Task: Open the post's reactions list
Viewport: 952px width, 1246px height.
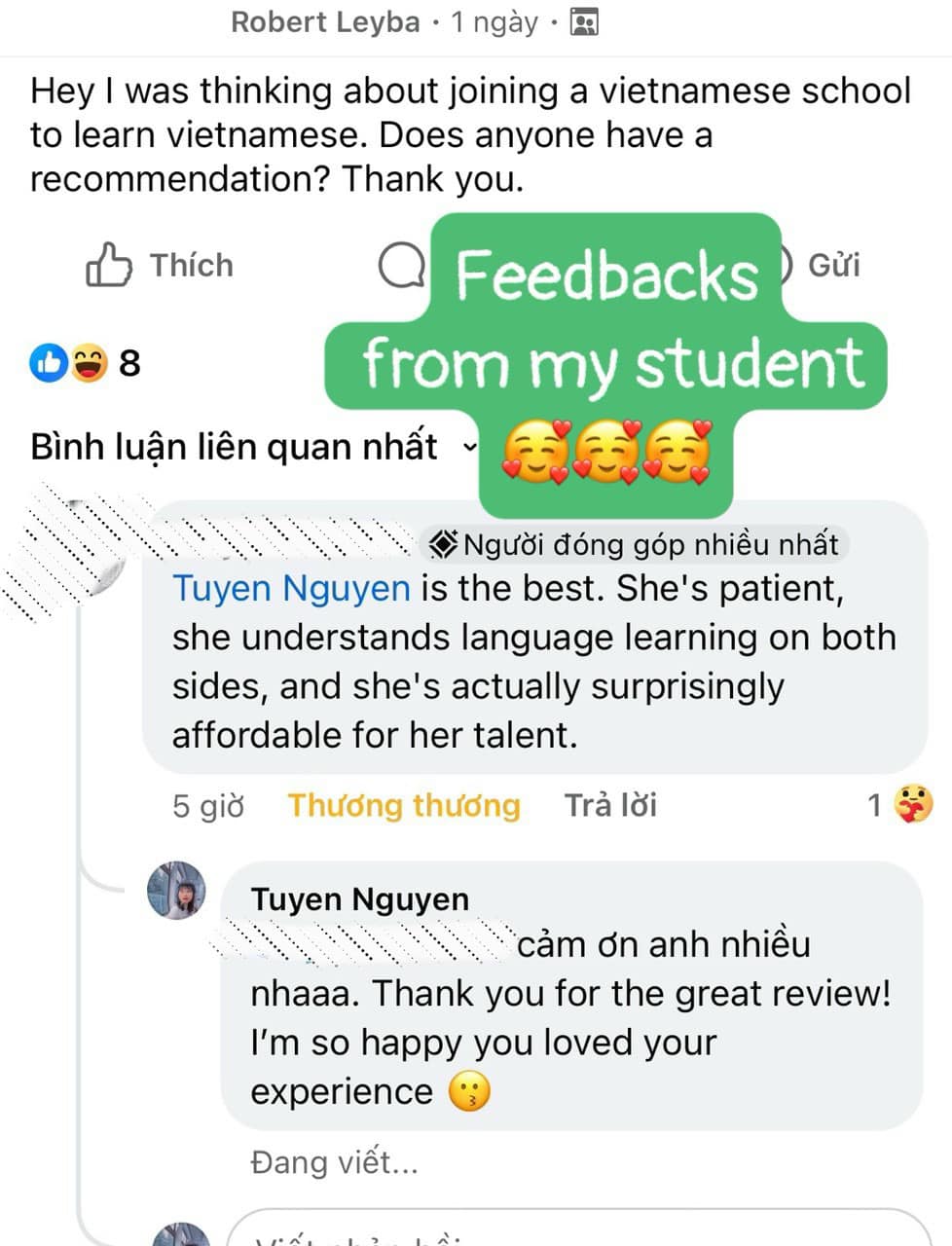Action: pyautogui.click(x=86, y=363)
